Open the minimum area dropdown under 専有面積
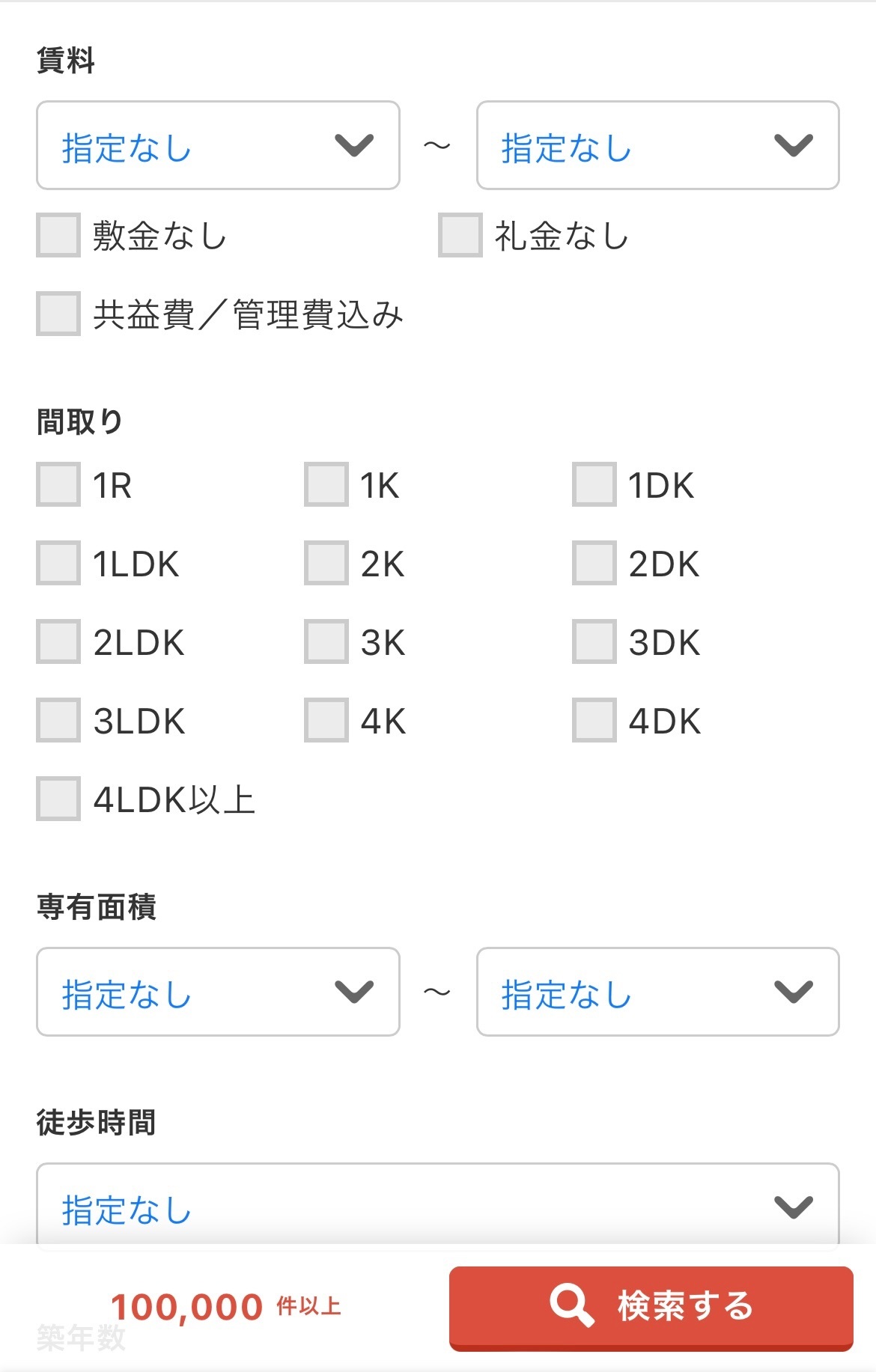 218,992
